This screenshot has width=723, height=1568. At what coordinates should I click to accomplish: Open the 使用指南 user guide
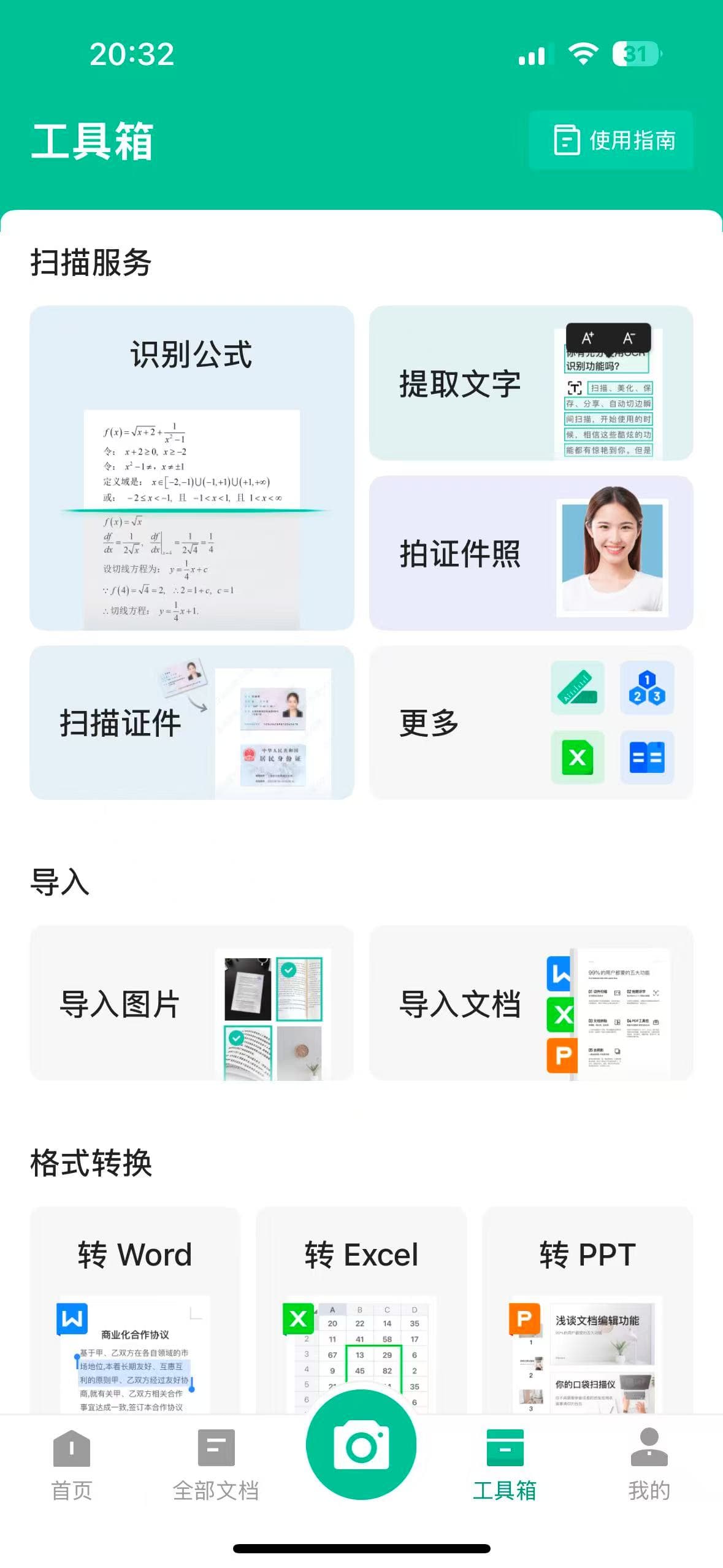pos(611,140)
